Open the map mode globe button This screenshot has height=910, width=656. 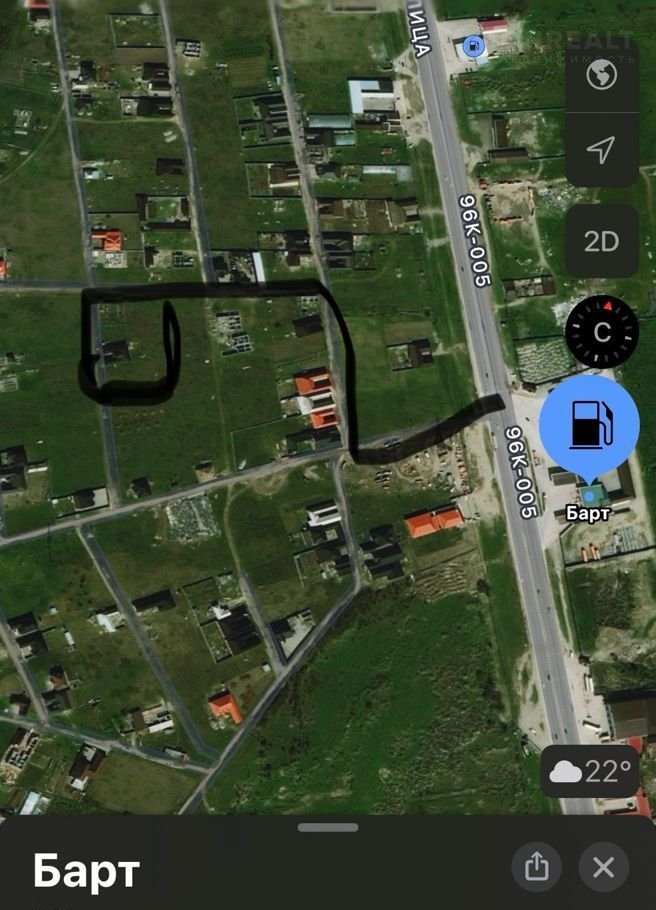point(601,76)
